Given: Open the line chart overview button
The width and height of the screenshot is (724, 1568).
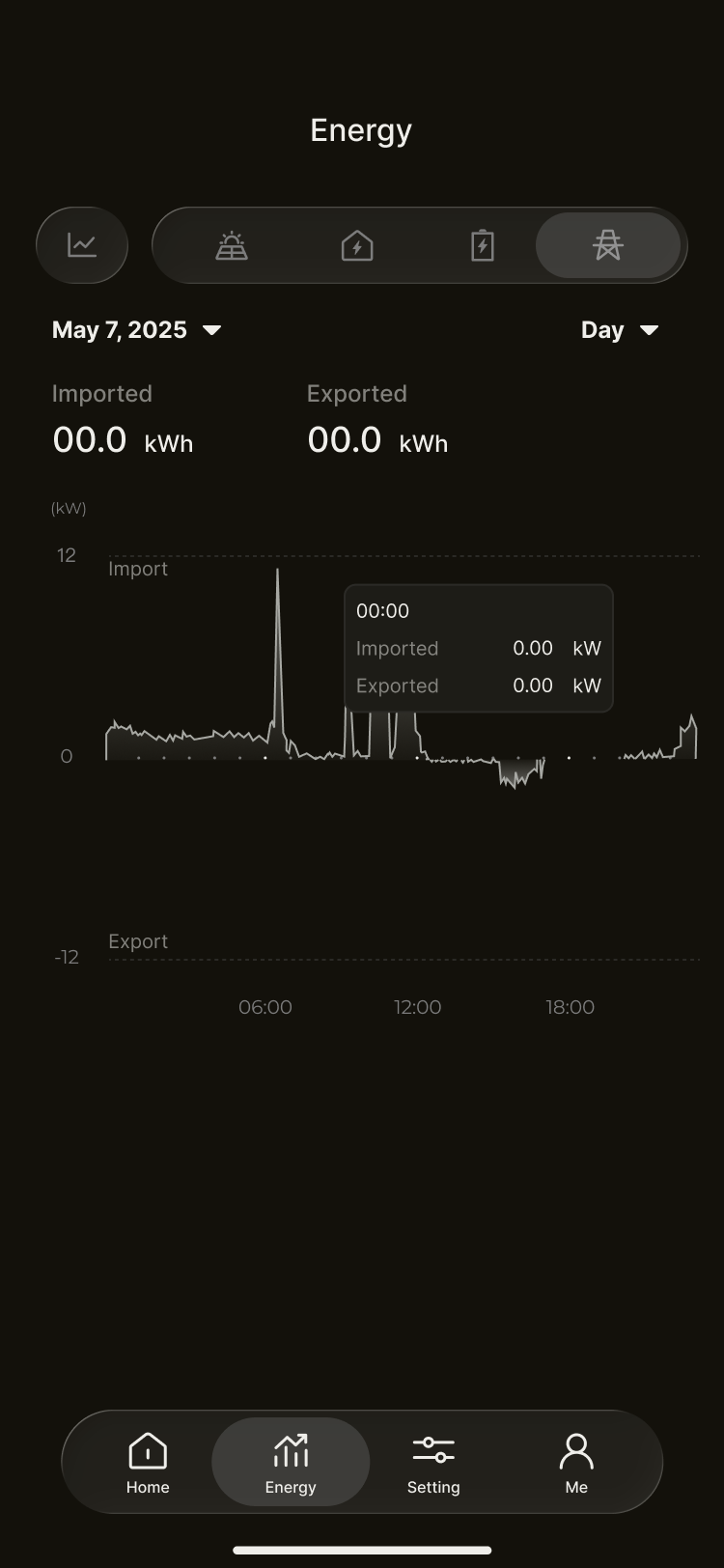Looking at the screenshot, I should (x=82, y=245).
